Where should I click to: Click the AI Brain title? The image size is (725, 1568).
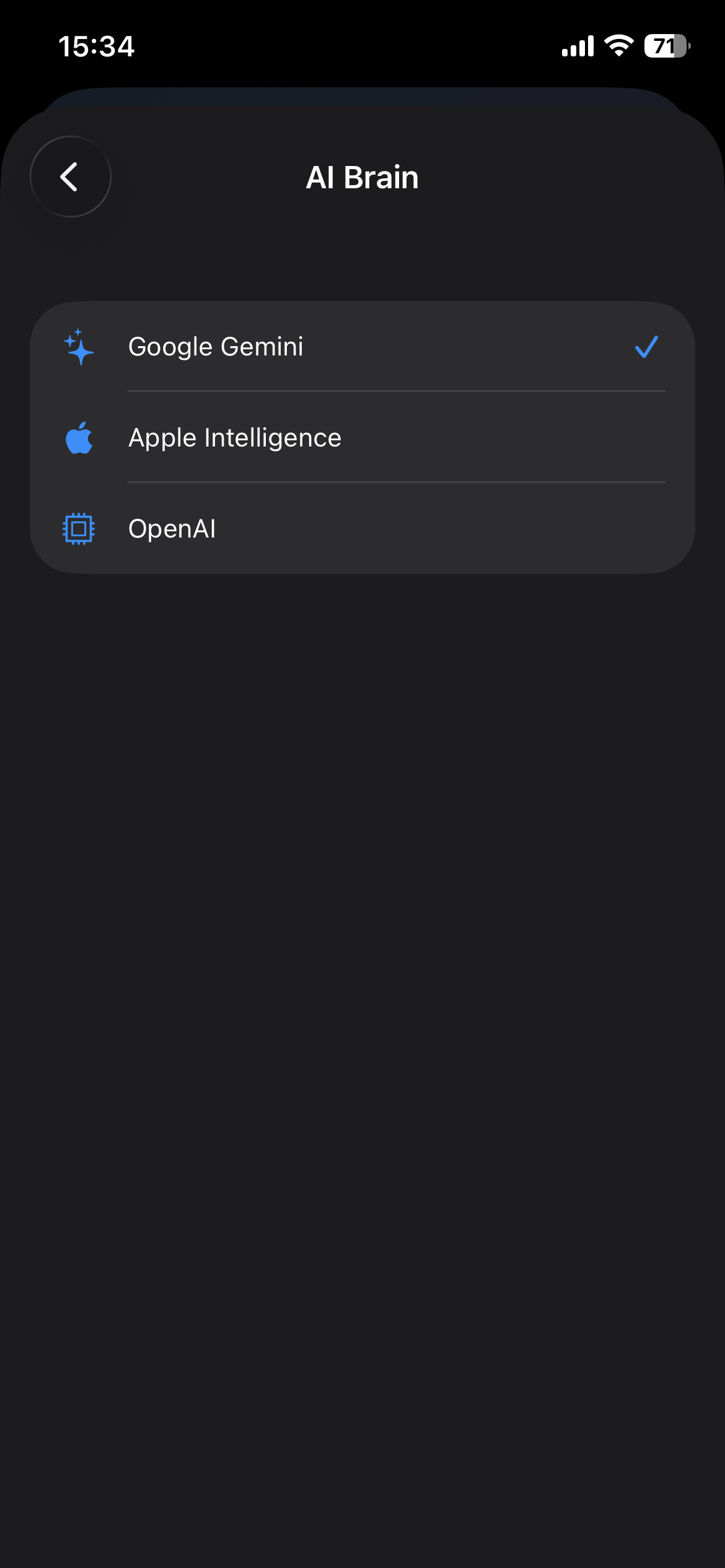point(362,176)
